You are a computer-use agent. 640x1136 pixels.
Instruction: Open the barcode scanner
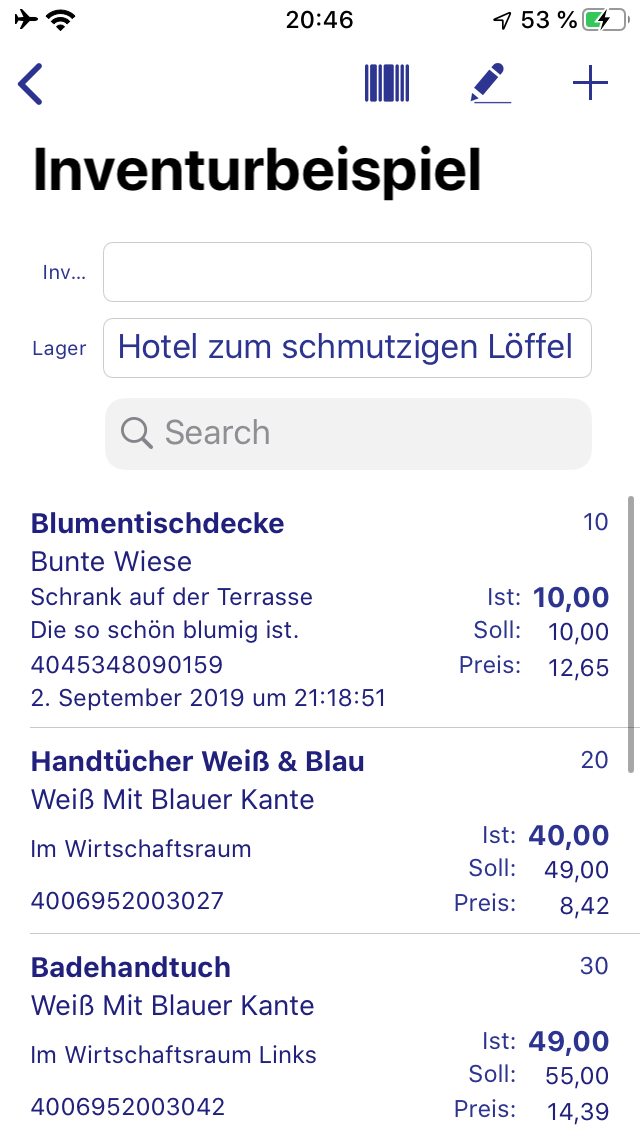(388, 84)
